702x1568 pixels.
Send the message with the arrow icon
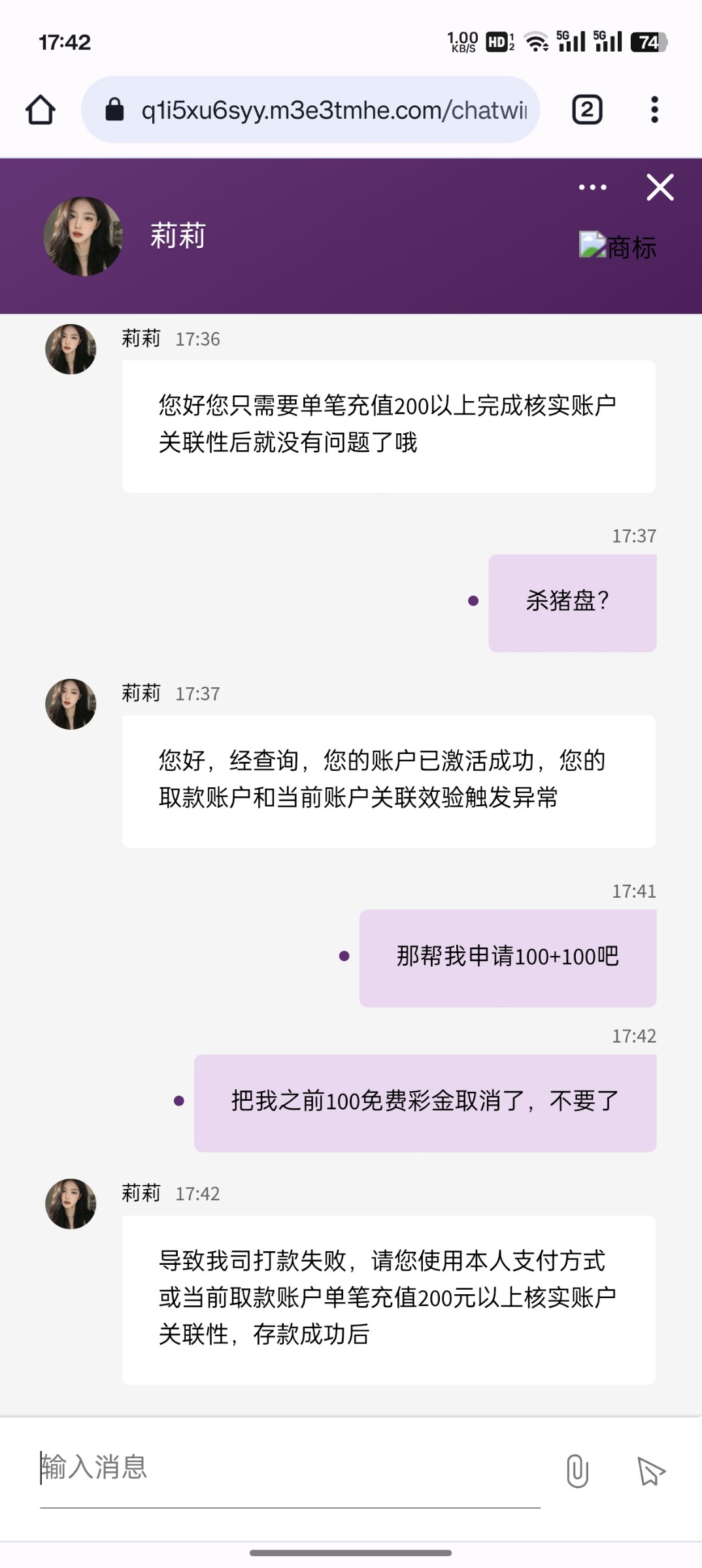(651, 1471)
